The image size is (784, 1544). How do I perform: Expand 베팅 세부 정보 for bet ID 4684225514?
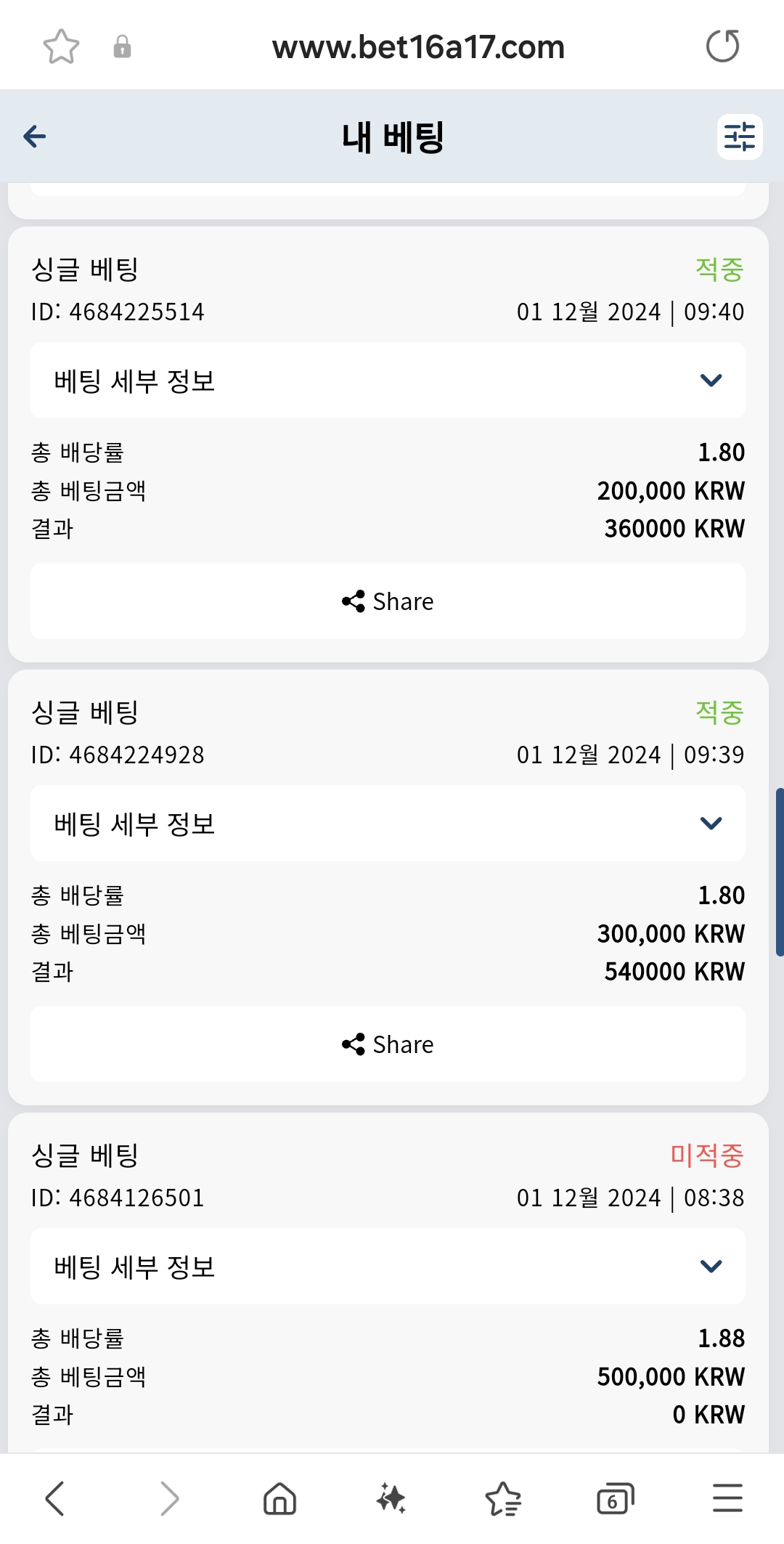point(388,380)
